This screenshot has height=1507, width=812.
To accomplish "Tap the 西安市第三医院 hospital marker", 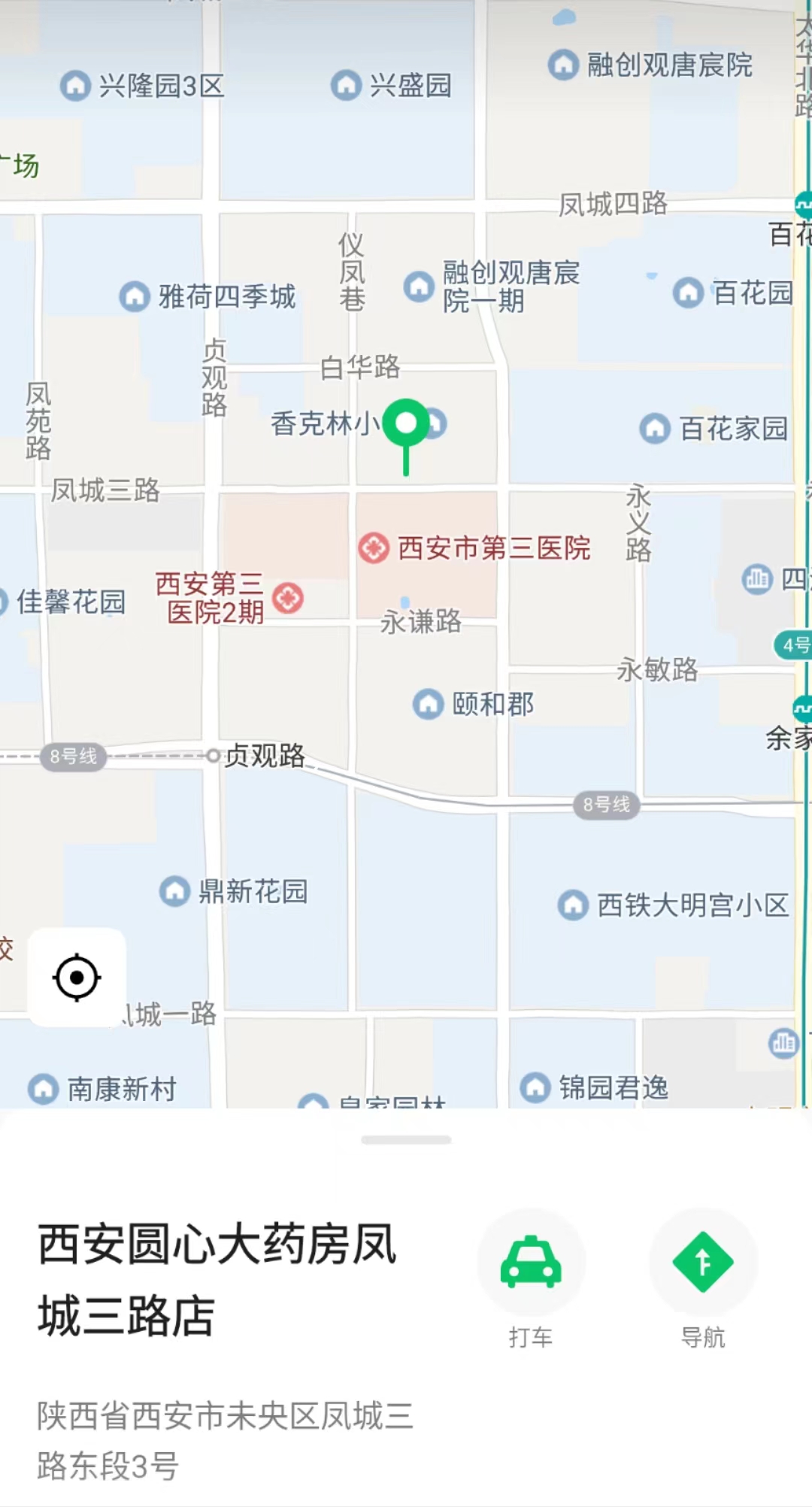I will pyautogui.click(x=374, y=548).
